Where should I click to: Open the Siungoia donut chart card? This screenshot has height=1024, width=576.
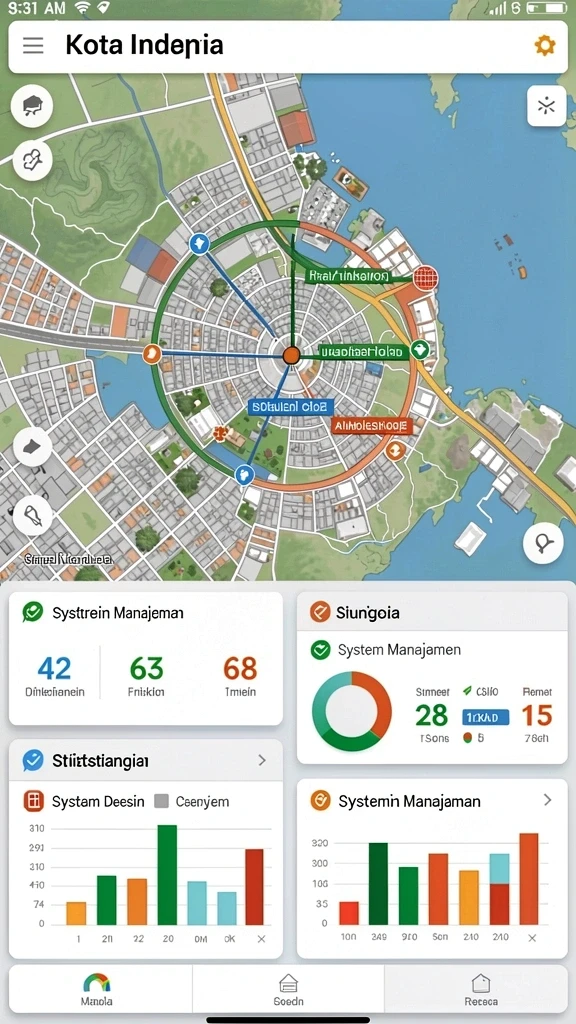pyautogui.click(x=432, y=678)
